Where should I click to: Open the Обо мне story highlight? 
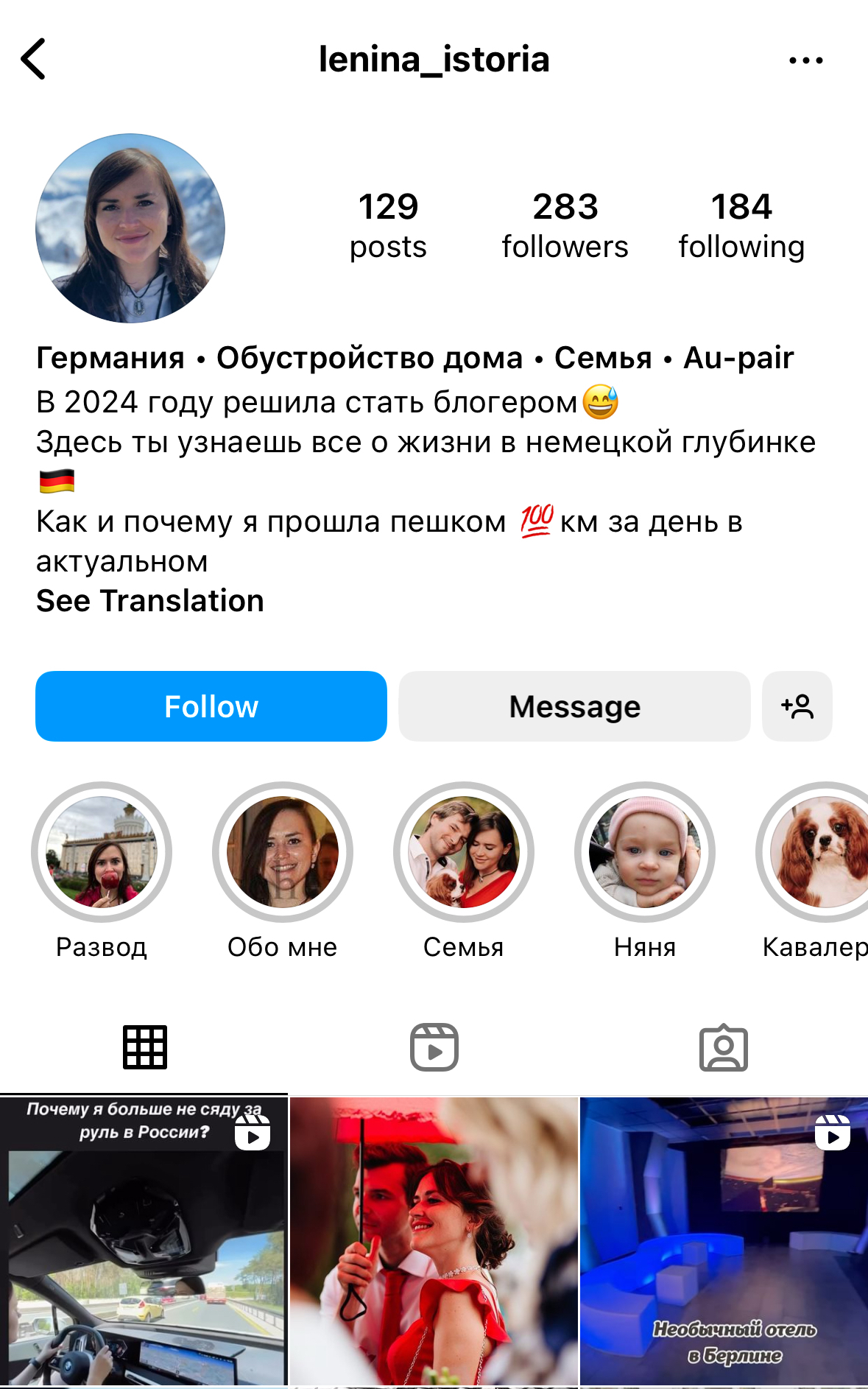point(283,852)
